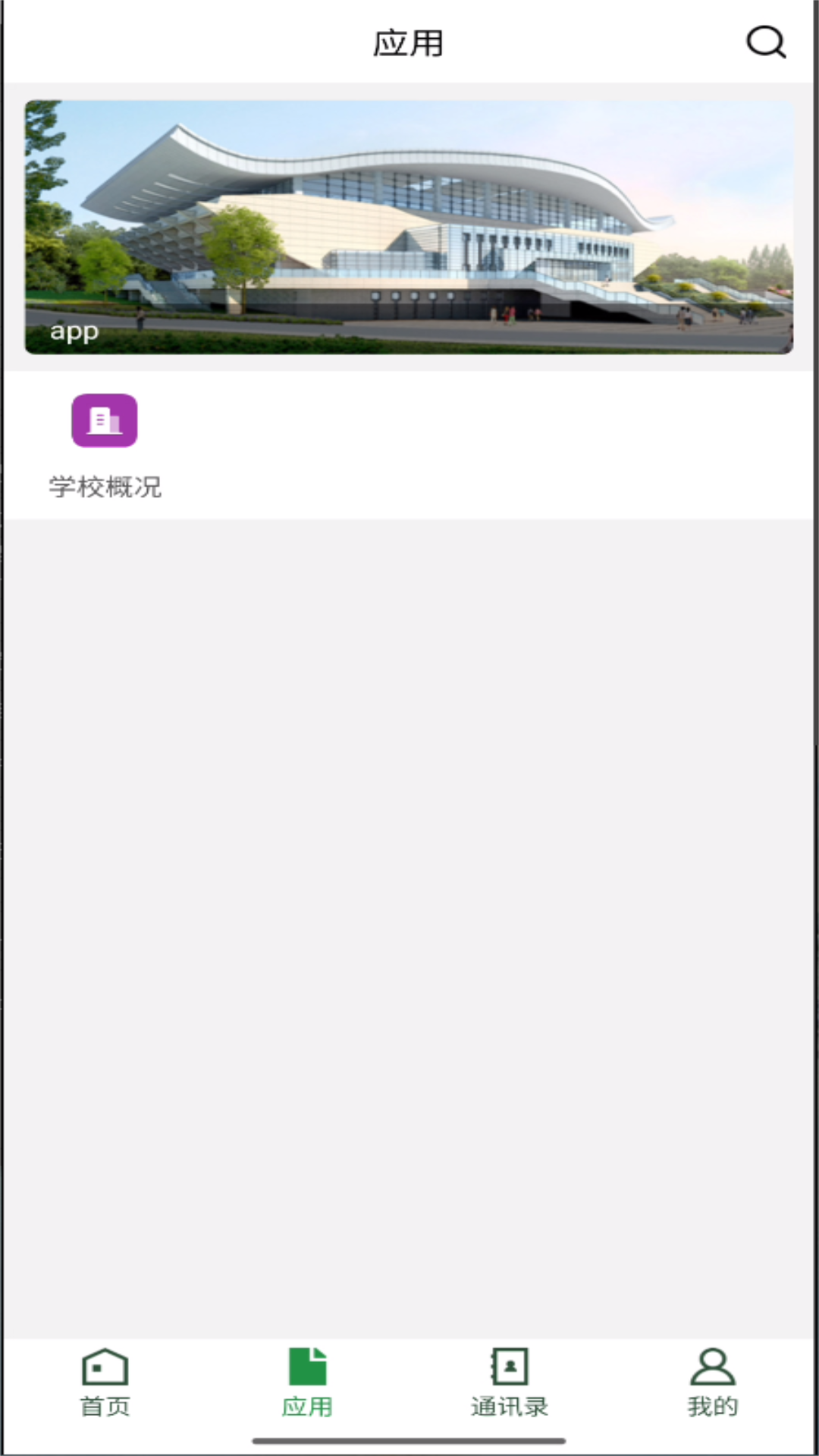Tap the house icon above 首页
This screenshot has height=1456, width=819.
[105, 1363]
